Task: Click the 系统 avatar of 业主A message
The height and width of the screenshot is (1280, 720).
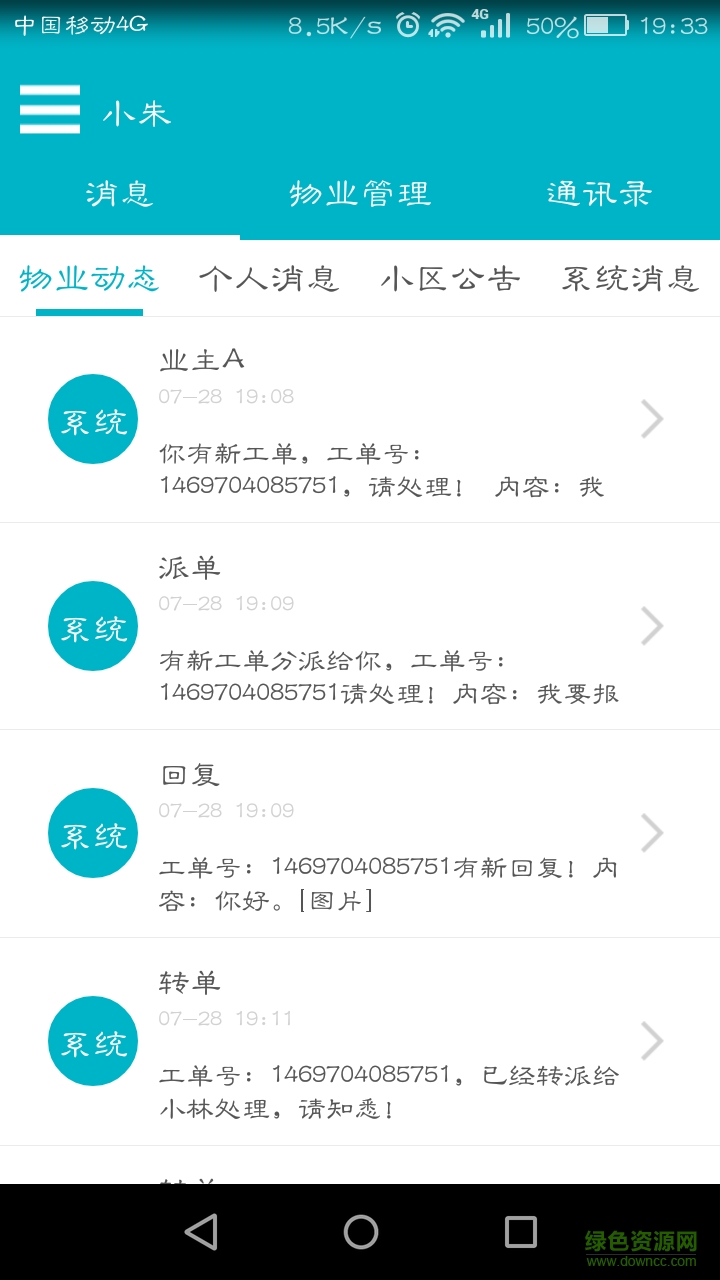Action: (x=92, y=419)
